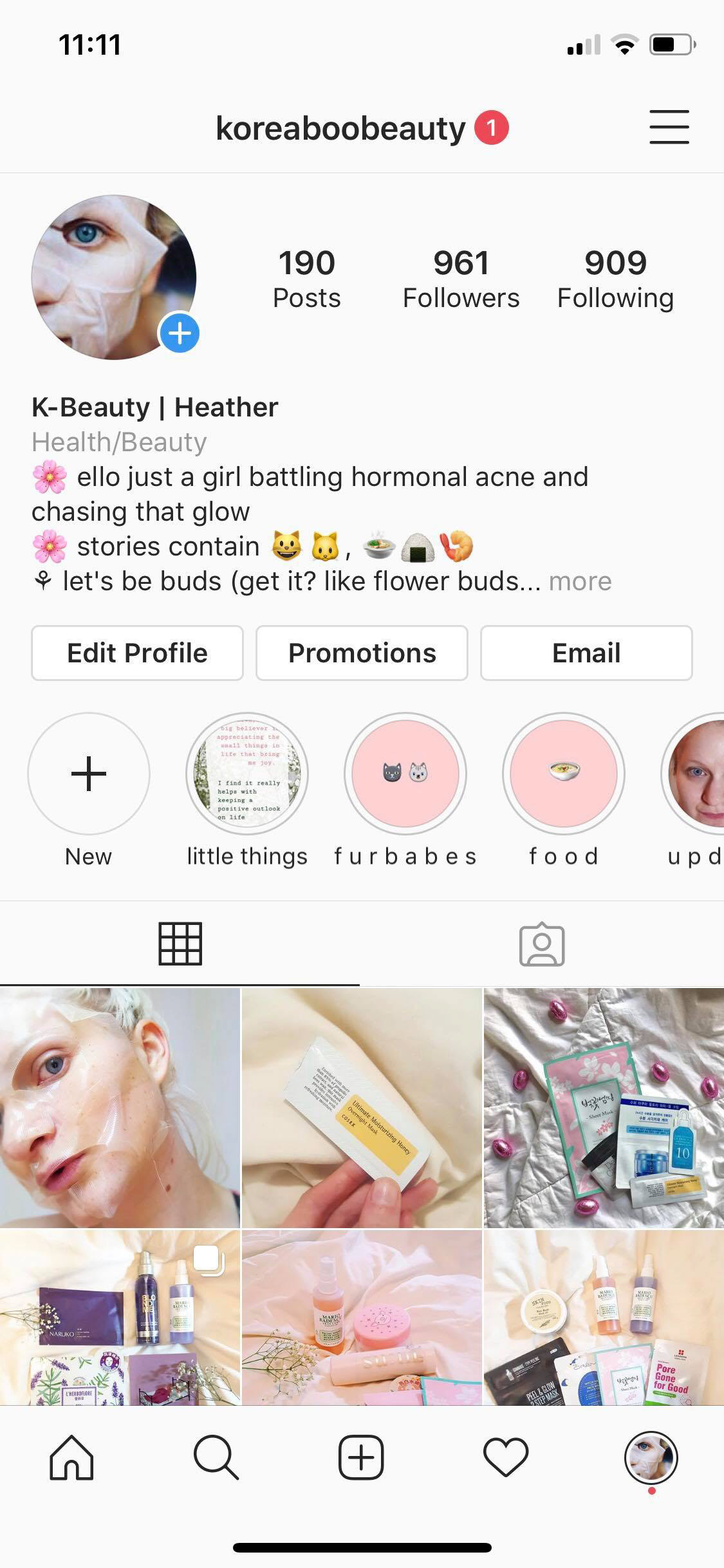The width and height of the screenshot is (724, 1568).
Task: Expand bio with the more link
Action: [580, 581]
